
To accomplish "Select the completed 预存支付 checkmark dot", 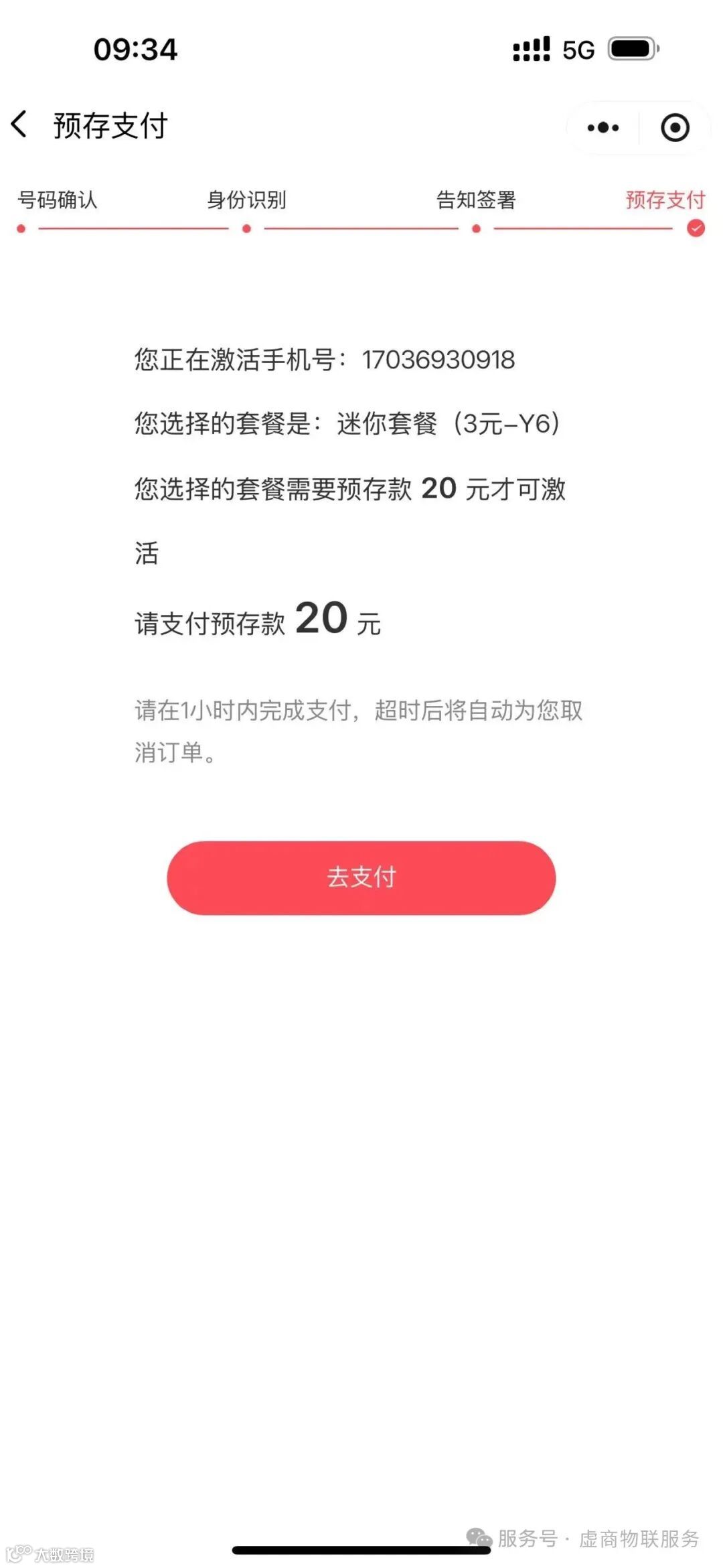I will click(x=694, y=228).
